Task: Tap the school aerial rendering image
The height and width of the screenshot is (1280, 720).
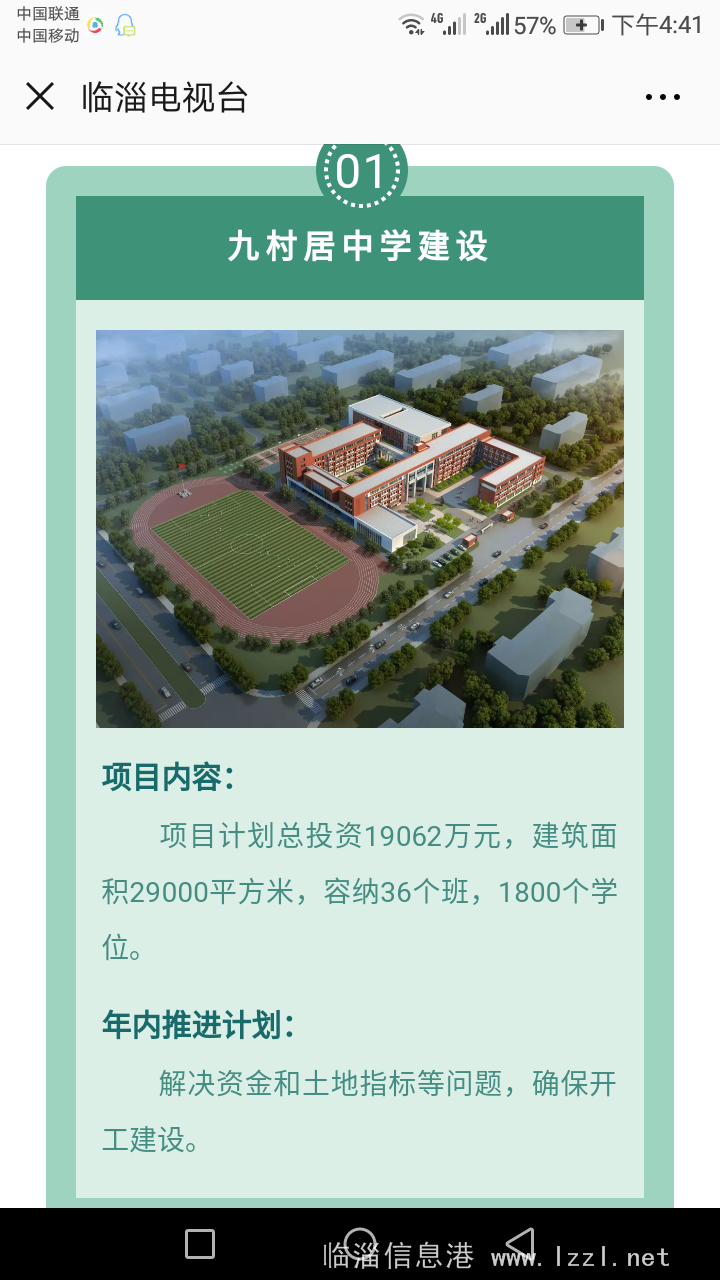Action: tap(360, 527)
